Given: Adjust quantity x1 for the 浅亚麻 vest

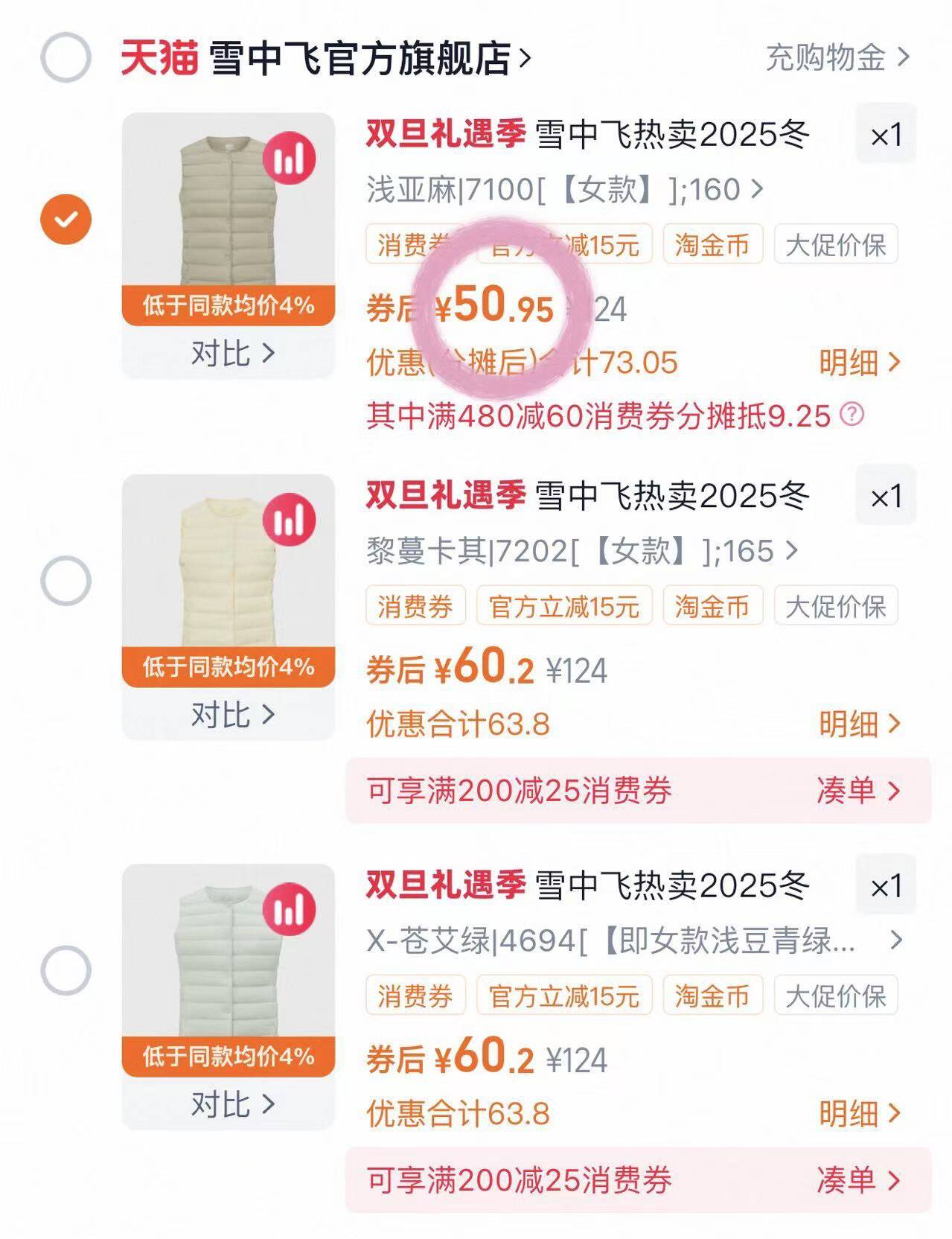Looking at the screenshot, I should click(886, 136).
